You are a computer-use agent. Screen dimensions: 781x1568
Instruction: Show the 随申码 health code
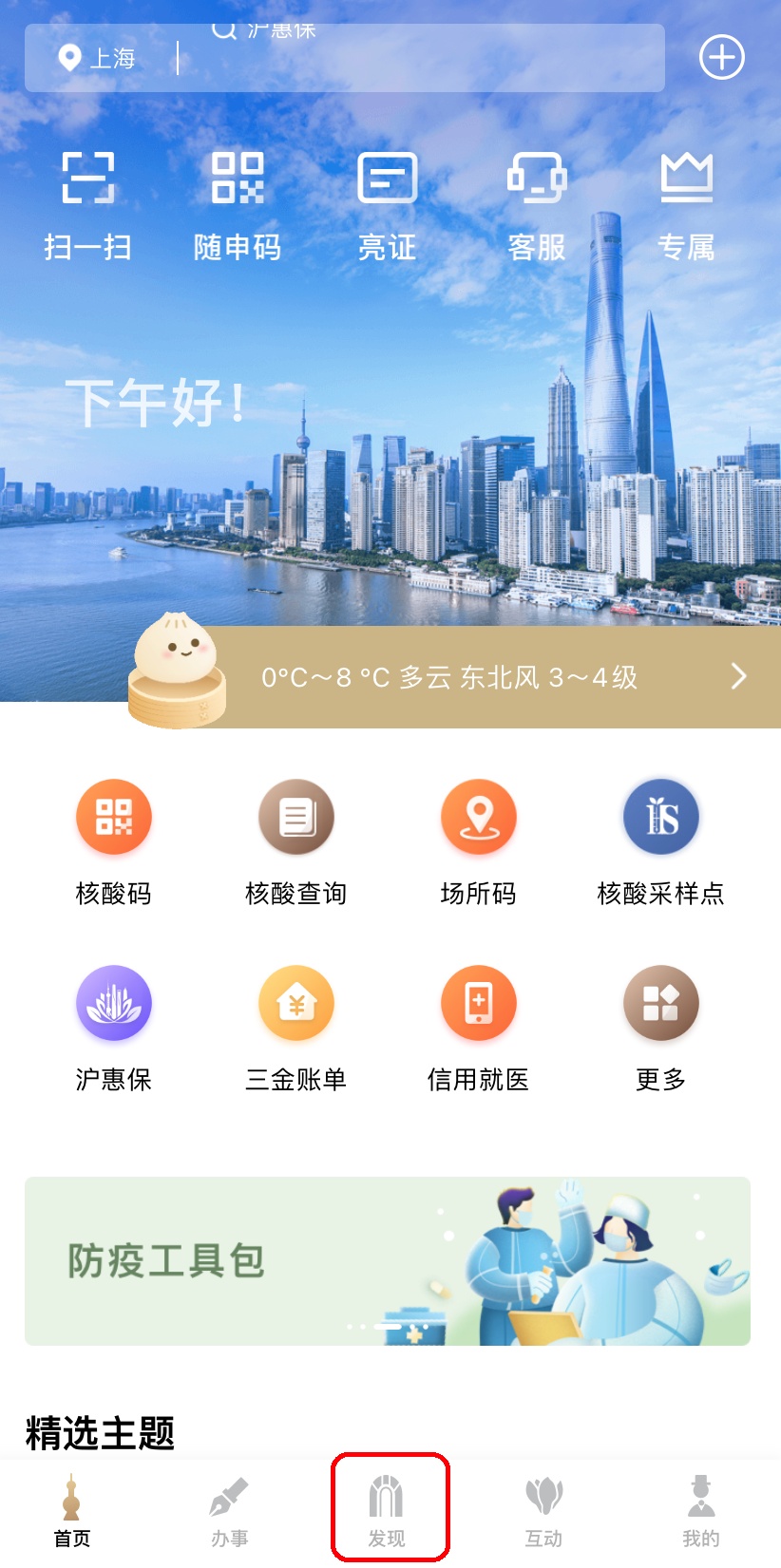(x=238, y=205)
